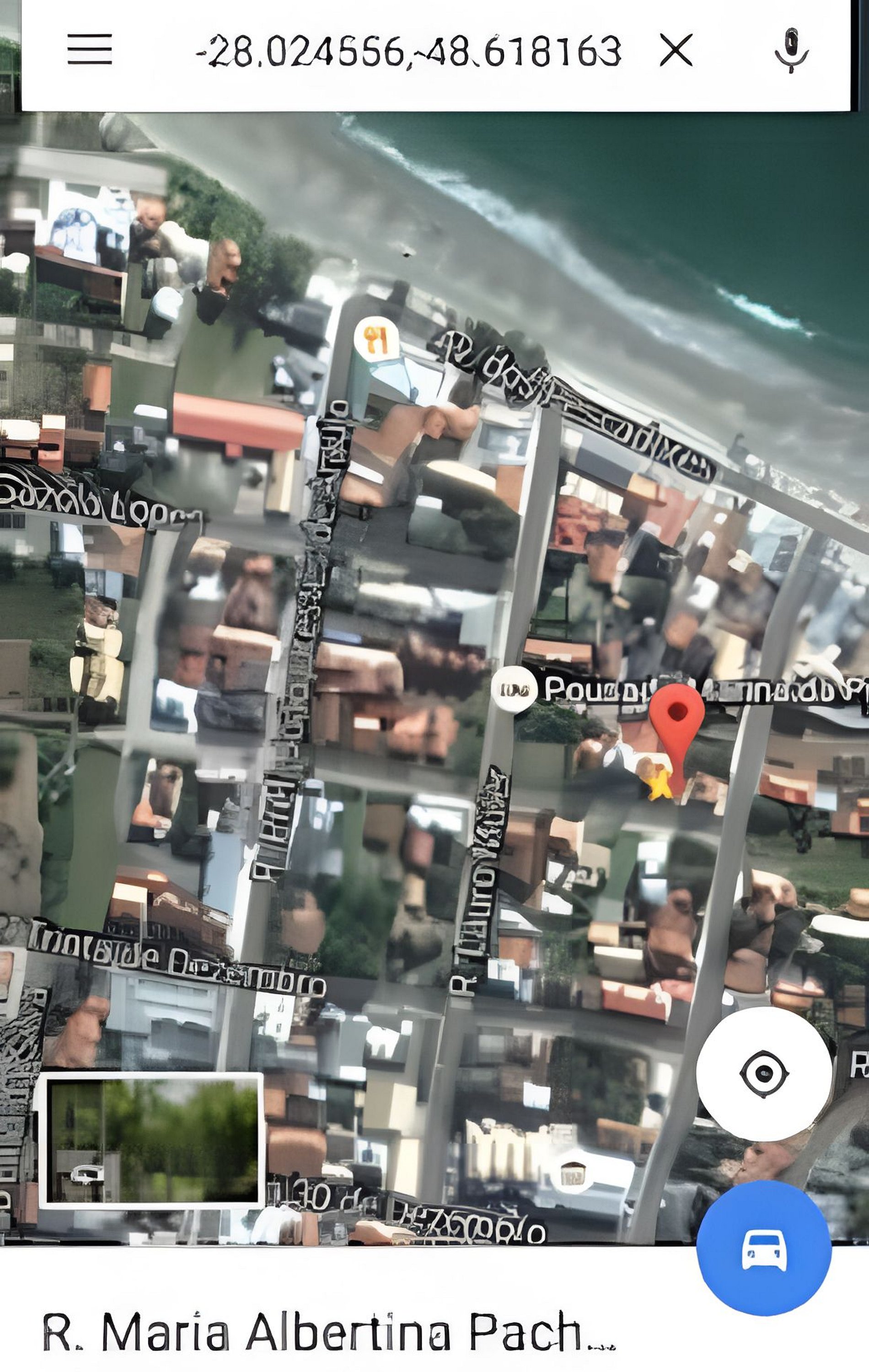Image resolution: width=869 pixels, height=1372 pixels.
Task: Open the Pousada lodging marker
Action: (514, 689)
